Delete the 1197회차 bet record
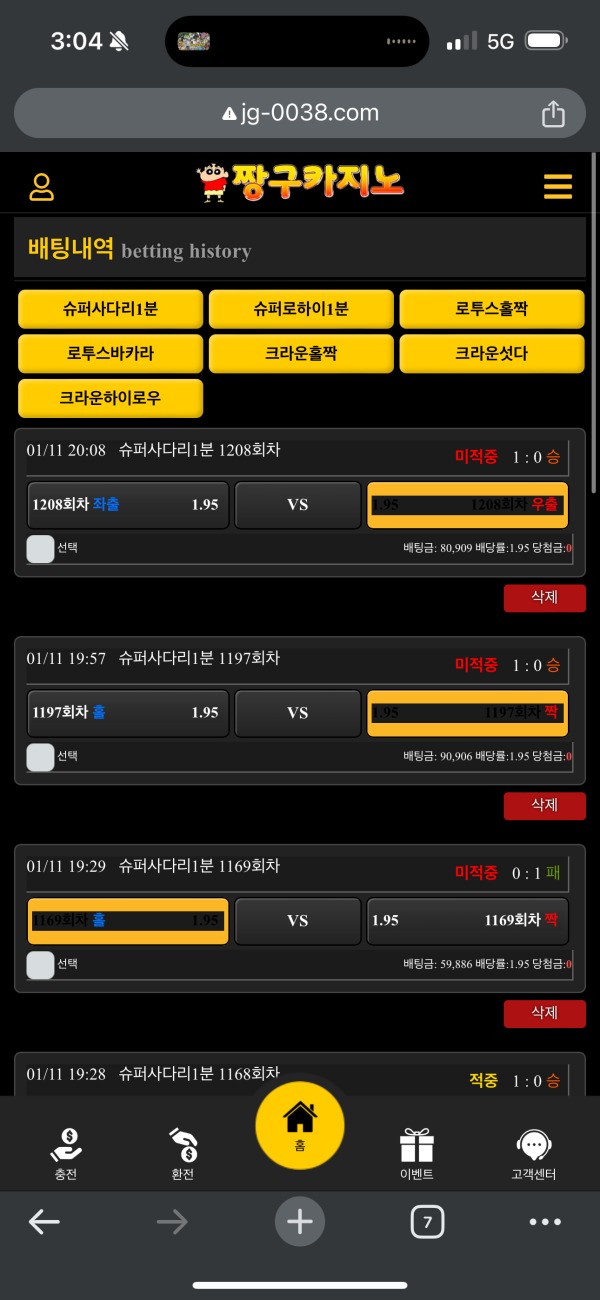The width and height of the screenshot is (600, 1300). click(x=544, y=805)
